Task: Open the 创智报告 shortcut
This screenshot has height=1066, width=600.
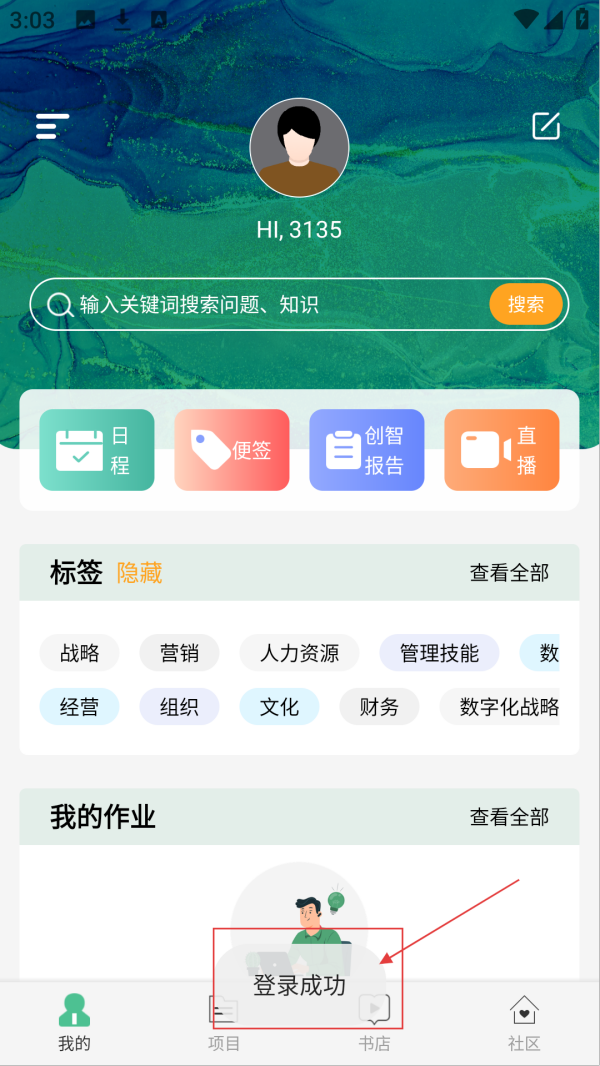Action: tap(367, 450)
